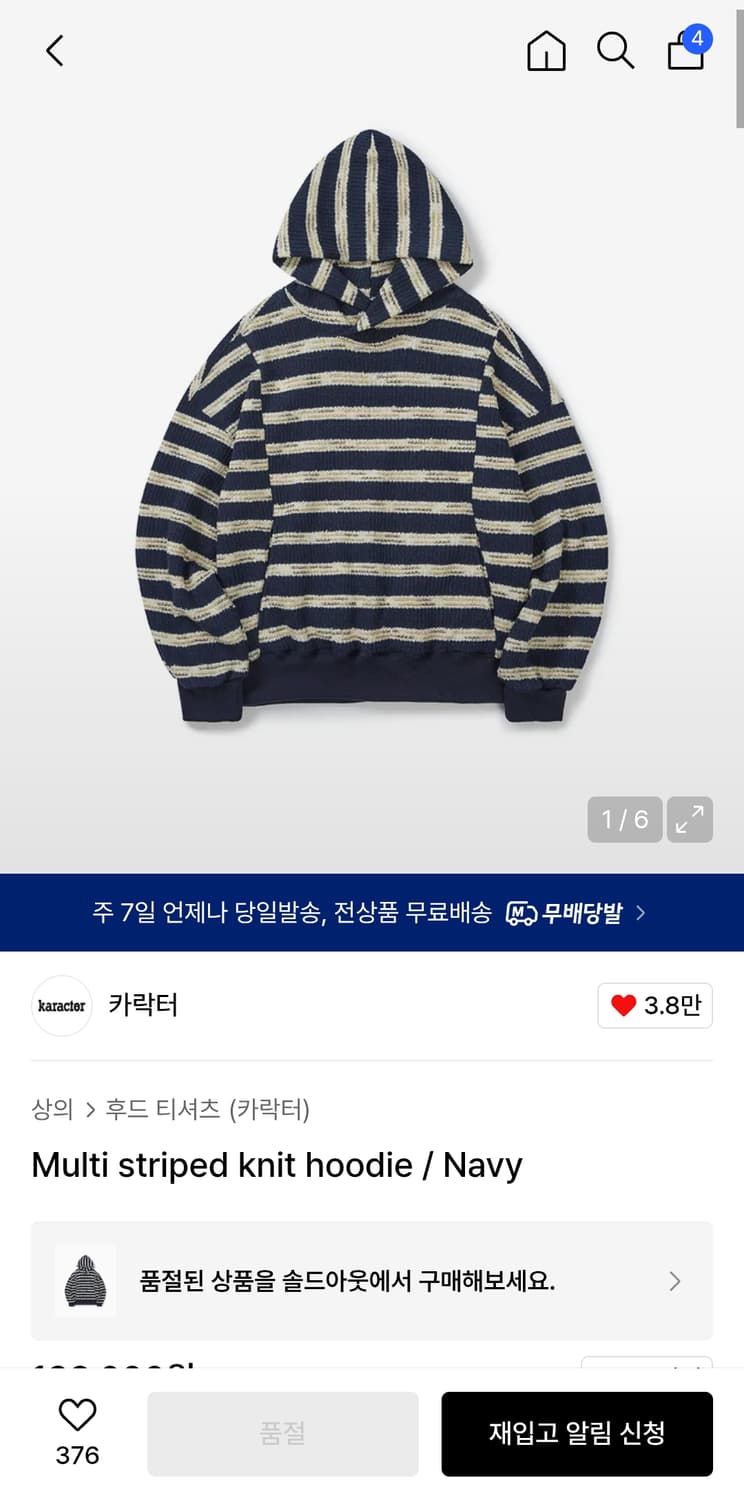Expand the product image to fullscreen

[x=689, y=819]
